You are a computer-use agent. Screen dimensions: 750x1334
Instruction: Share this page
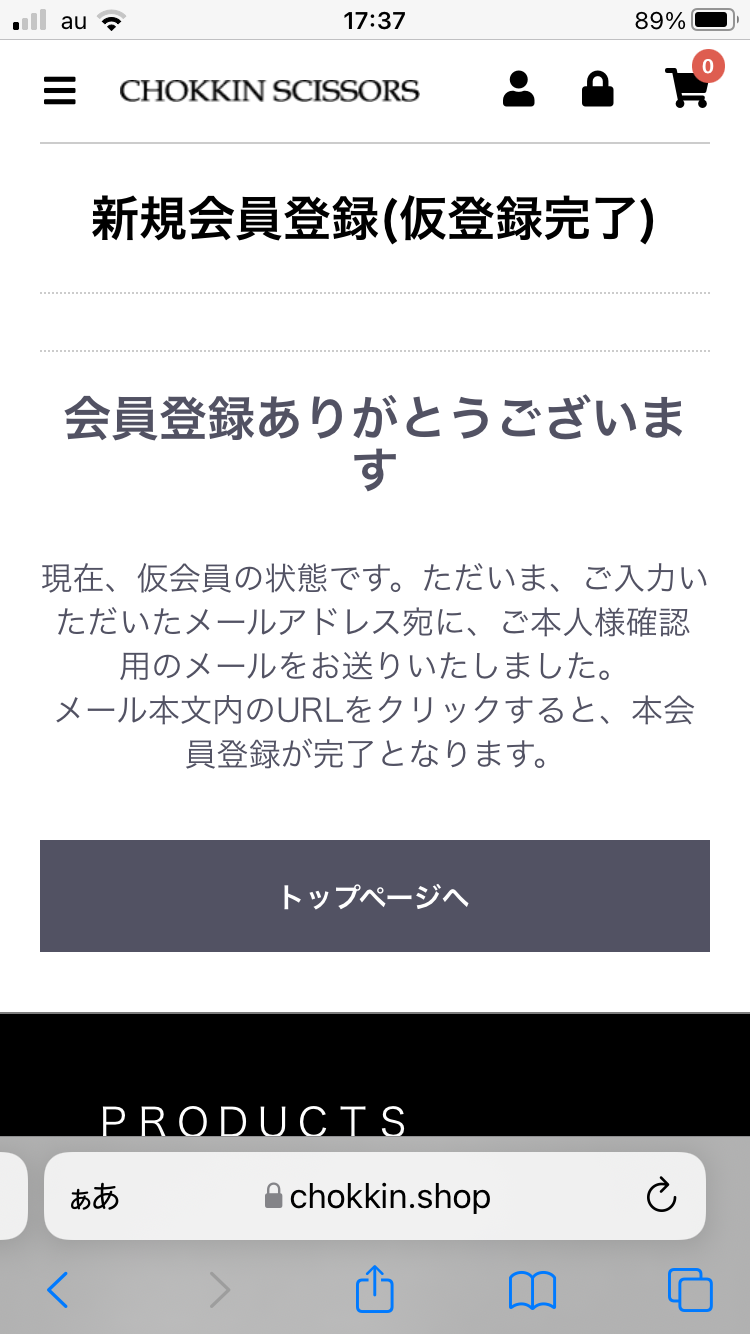tap(375, 1288)
